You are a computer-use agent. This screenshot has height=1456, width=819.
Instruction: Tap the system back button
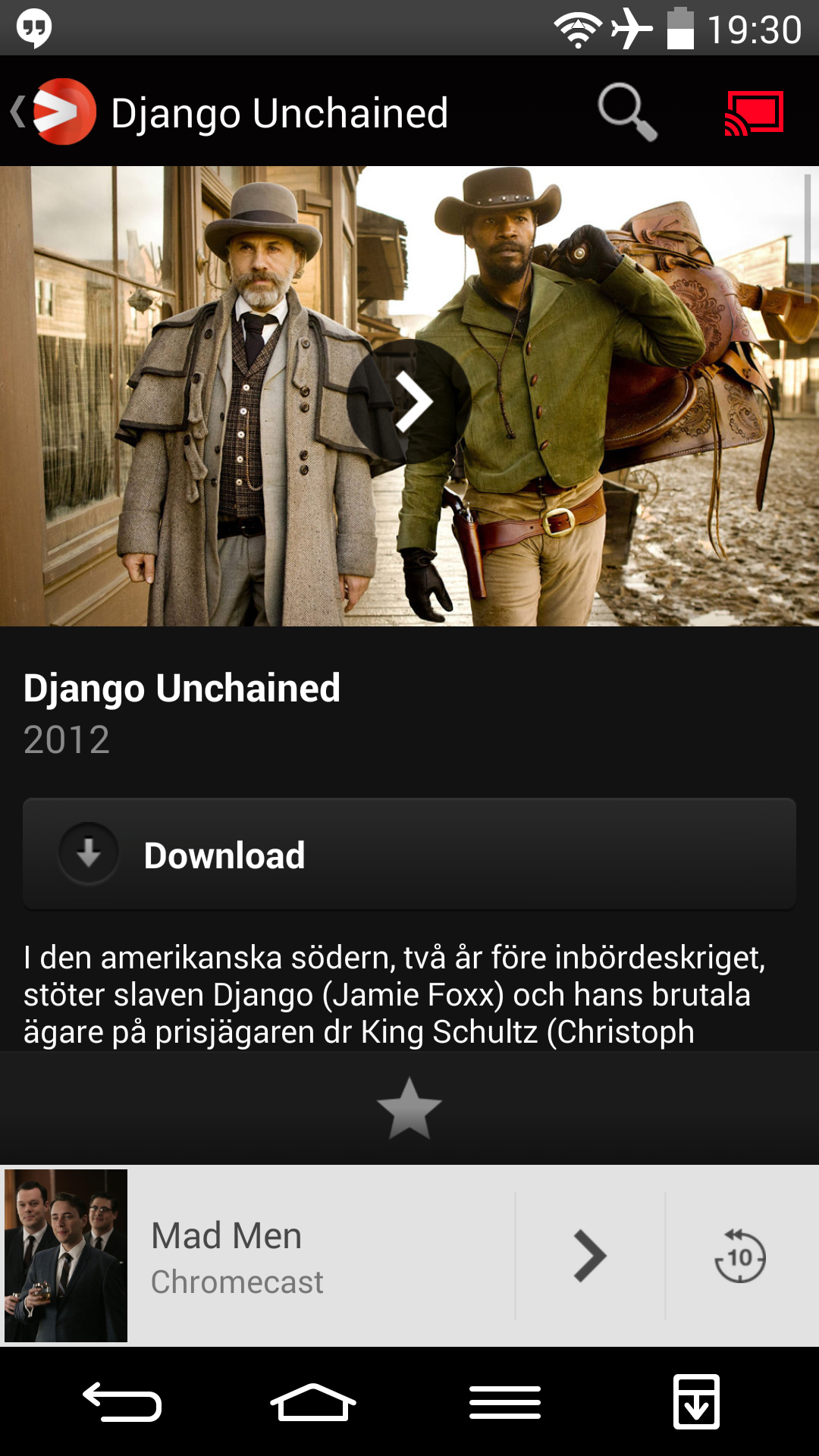122,1402
